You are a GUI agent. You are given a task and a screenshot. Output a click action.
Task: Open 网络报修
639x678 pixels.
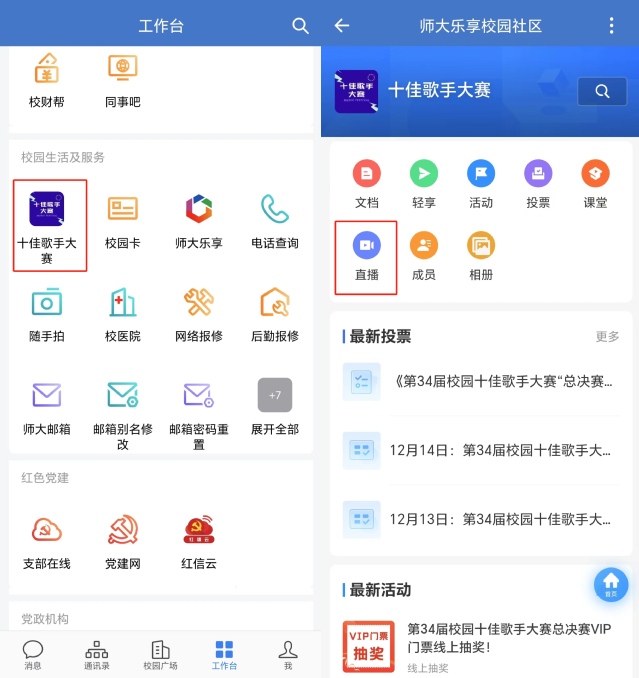[198, 314]
